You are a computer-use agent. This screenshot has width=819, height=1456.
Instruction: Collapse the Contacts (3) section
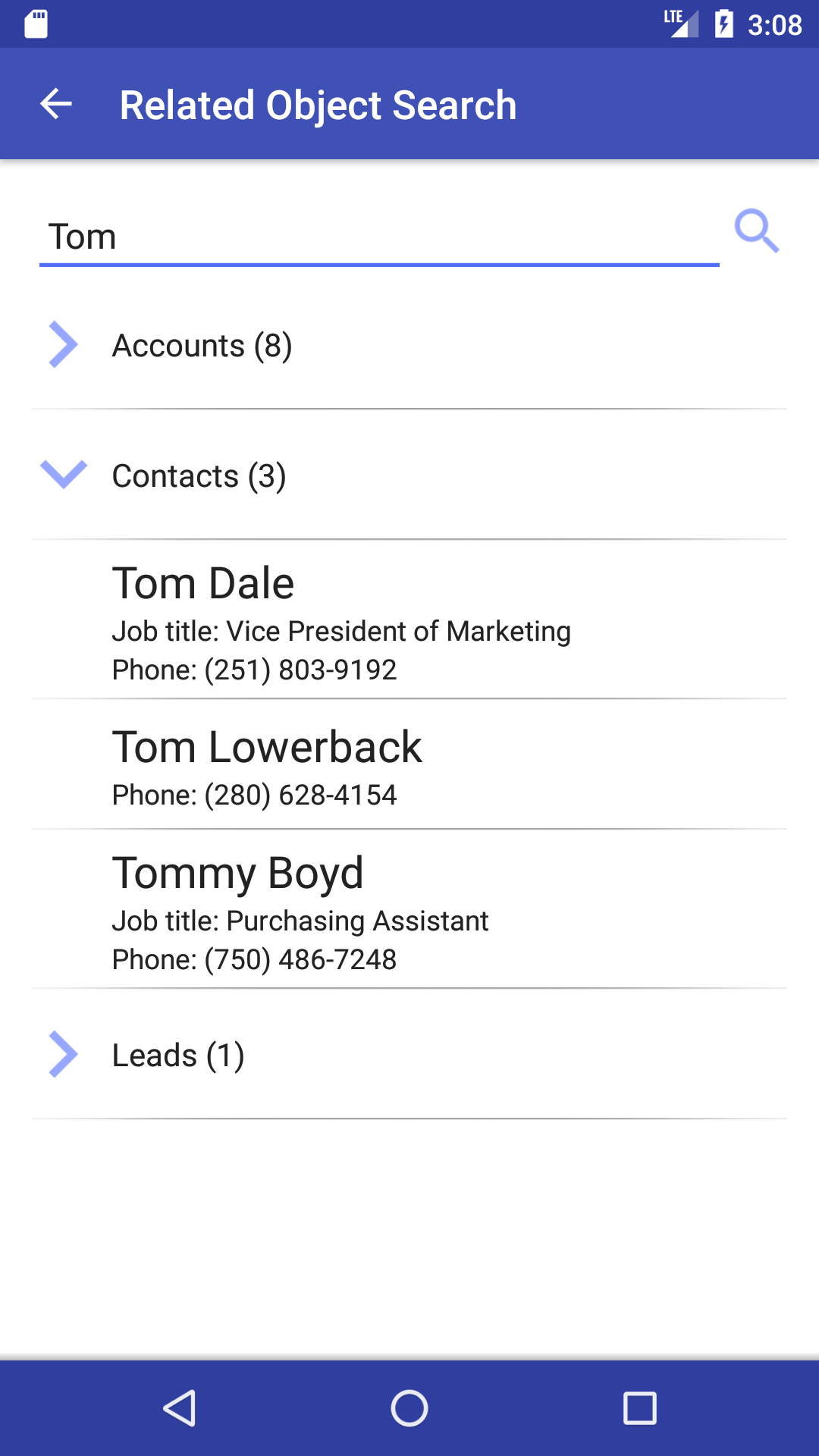point(409,475)
